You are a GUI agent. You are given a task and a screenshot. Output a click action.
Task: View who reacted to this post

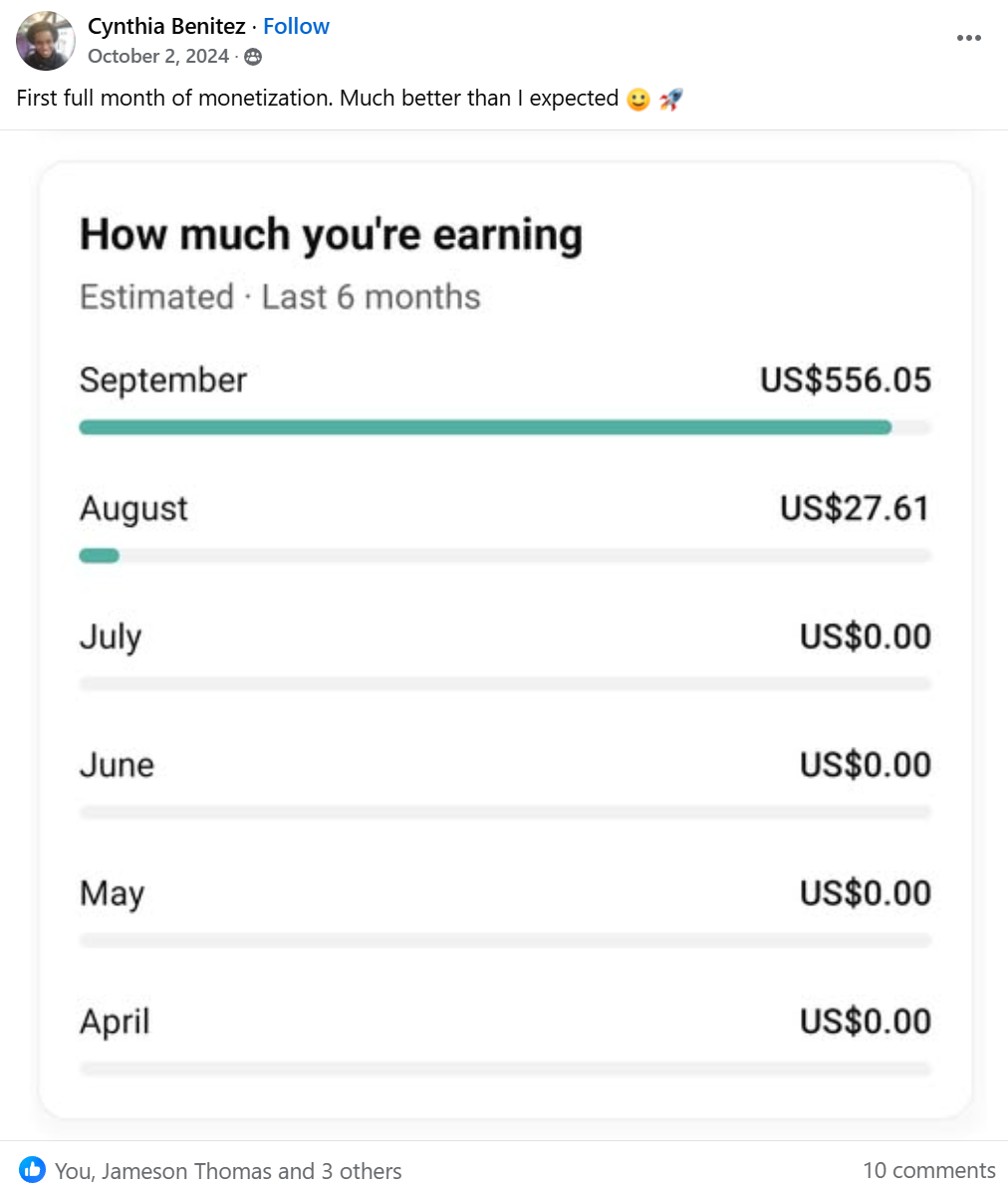pyautogui.click(x=227, y=1171)
